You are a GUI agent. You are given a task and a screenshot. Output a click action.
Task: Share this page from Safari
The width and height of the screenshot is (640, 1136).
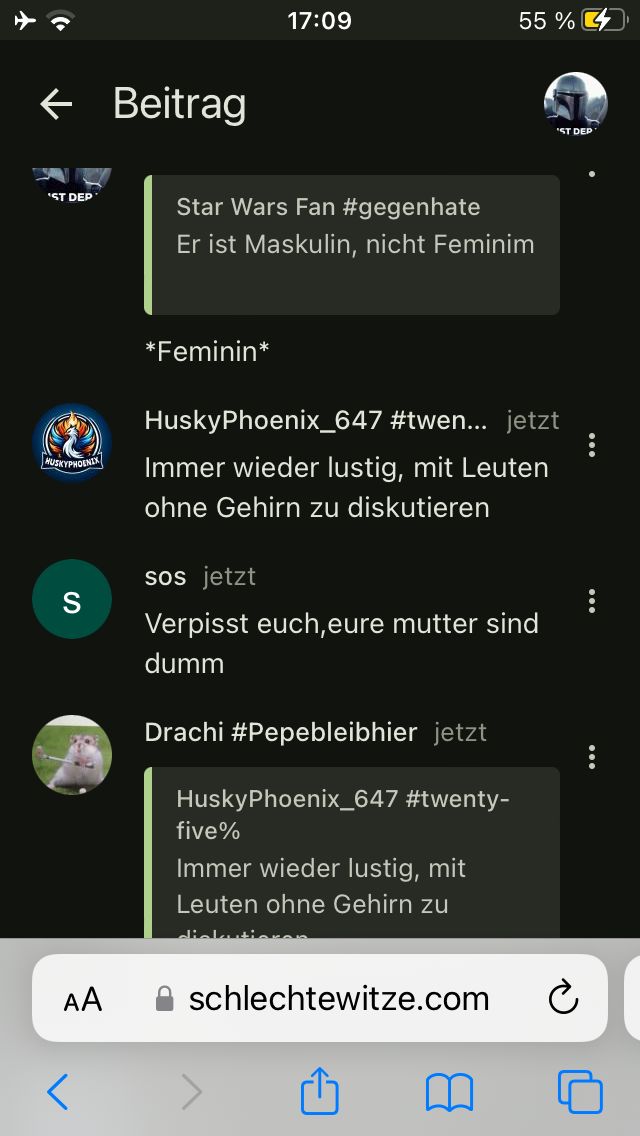tap(320, 1090)
